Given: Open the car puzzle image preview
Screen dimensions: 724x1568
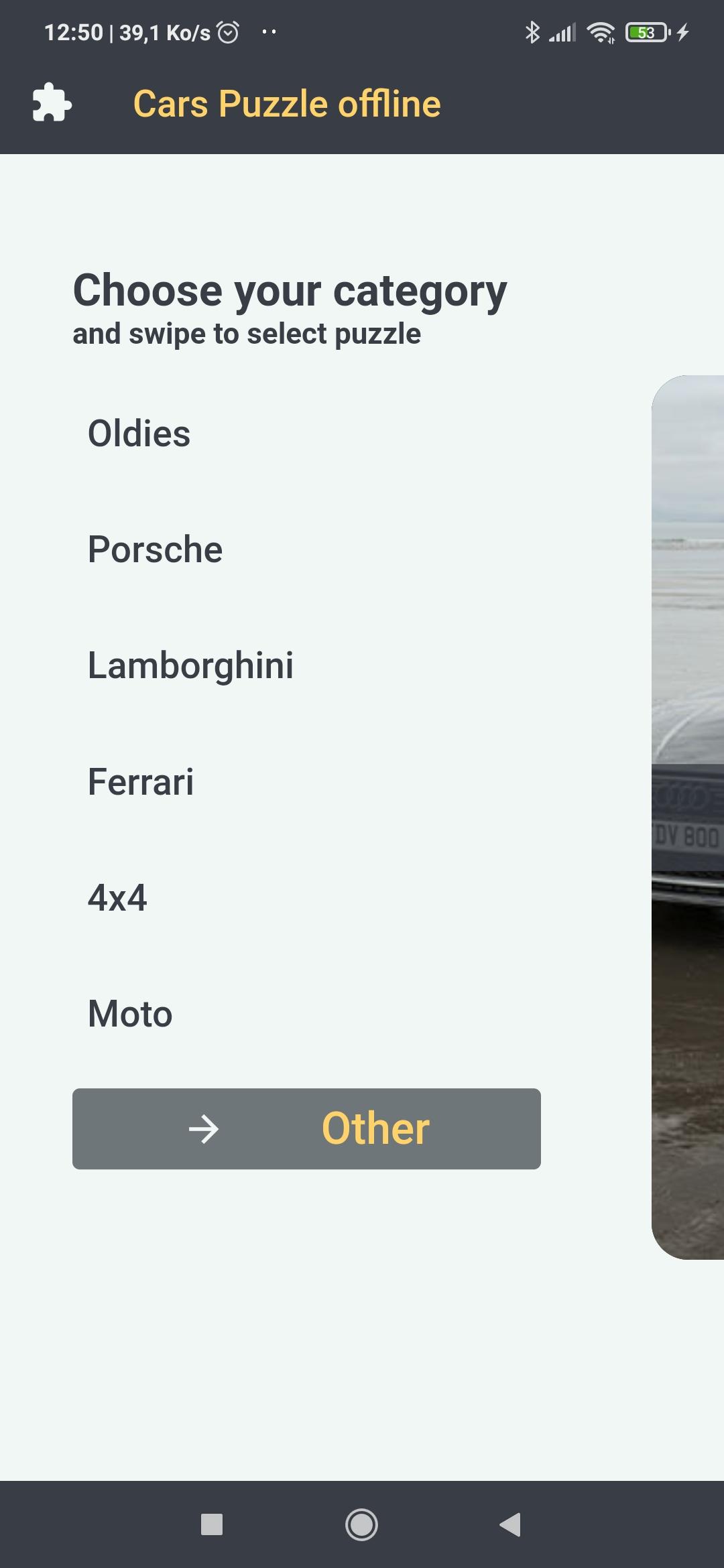Looking at the screenshot, I should 688,818.
